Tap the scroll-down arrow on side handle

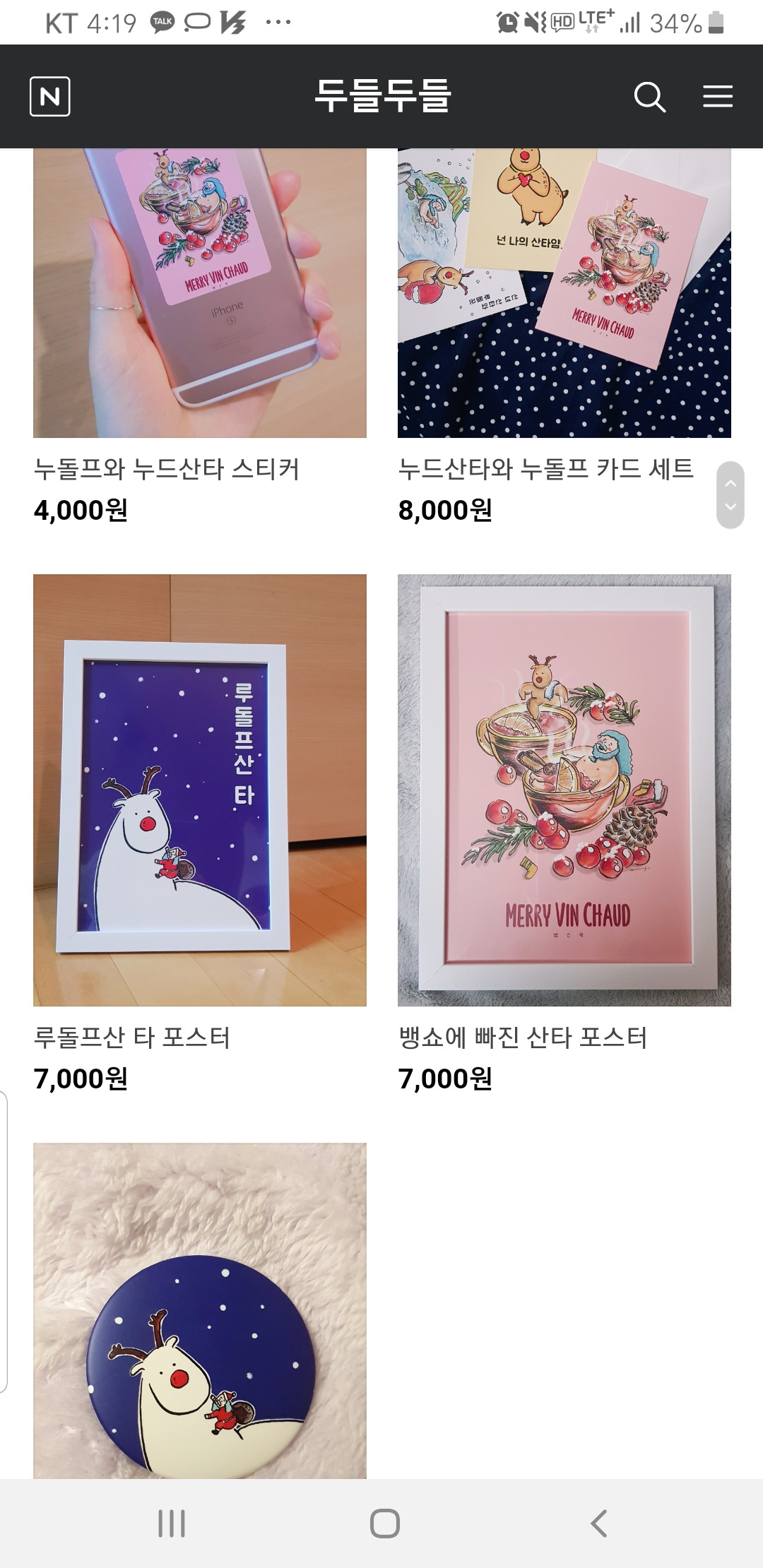pyautogui.click(x=731, y=507)
